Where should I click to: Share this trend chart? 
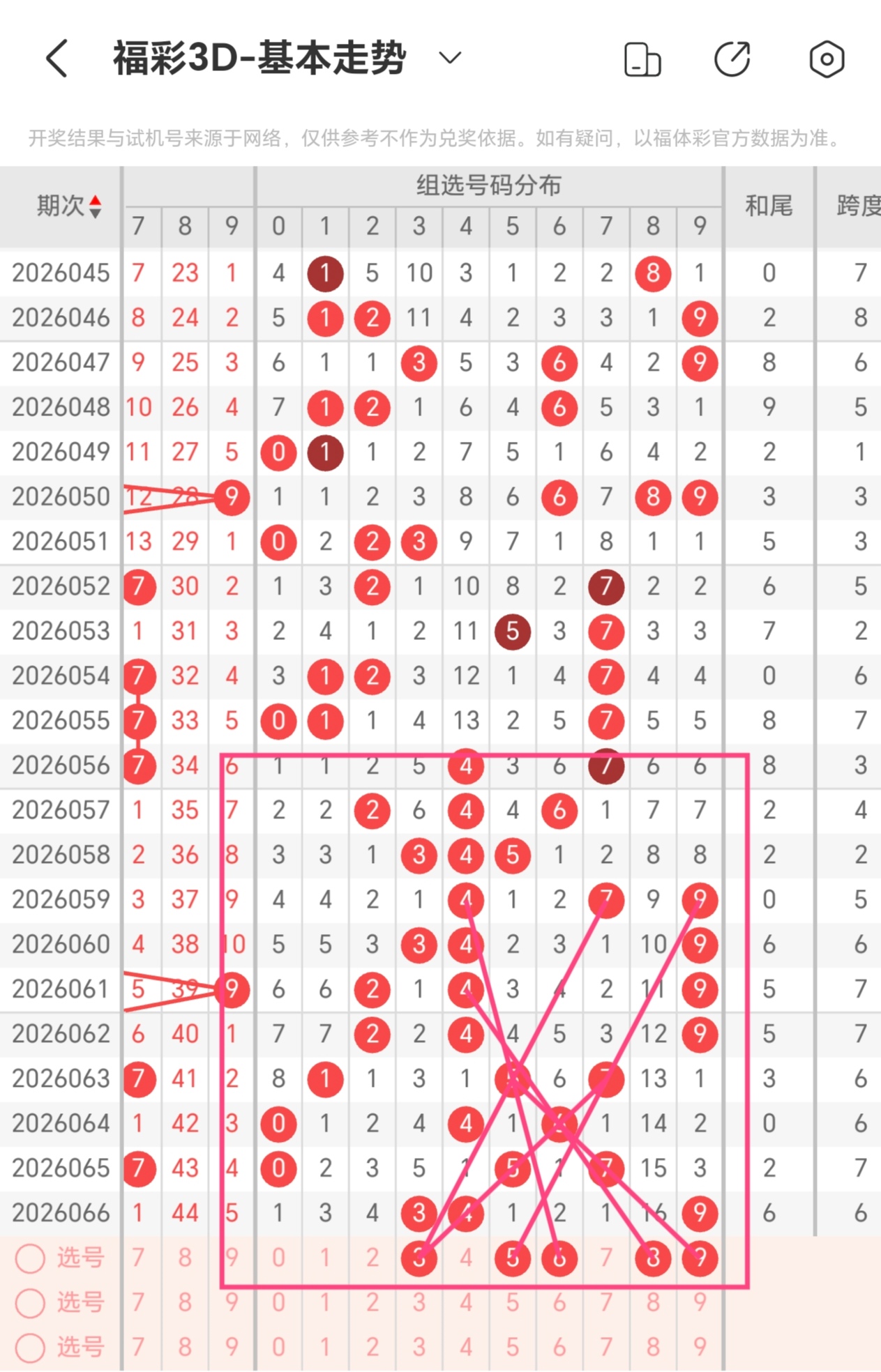[732, 59]
